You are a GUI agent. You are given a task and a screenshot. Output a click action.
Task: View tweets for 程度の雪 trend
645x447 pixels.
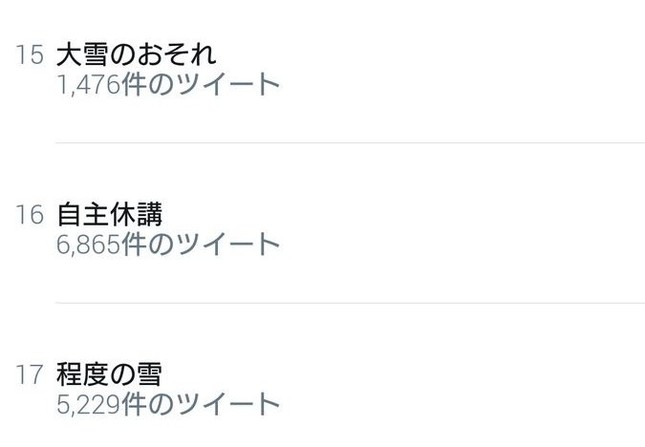pyautogui.click(x=109, y=375)
